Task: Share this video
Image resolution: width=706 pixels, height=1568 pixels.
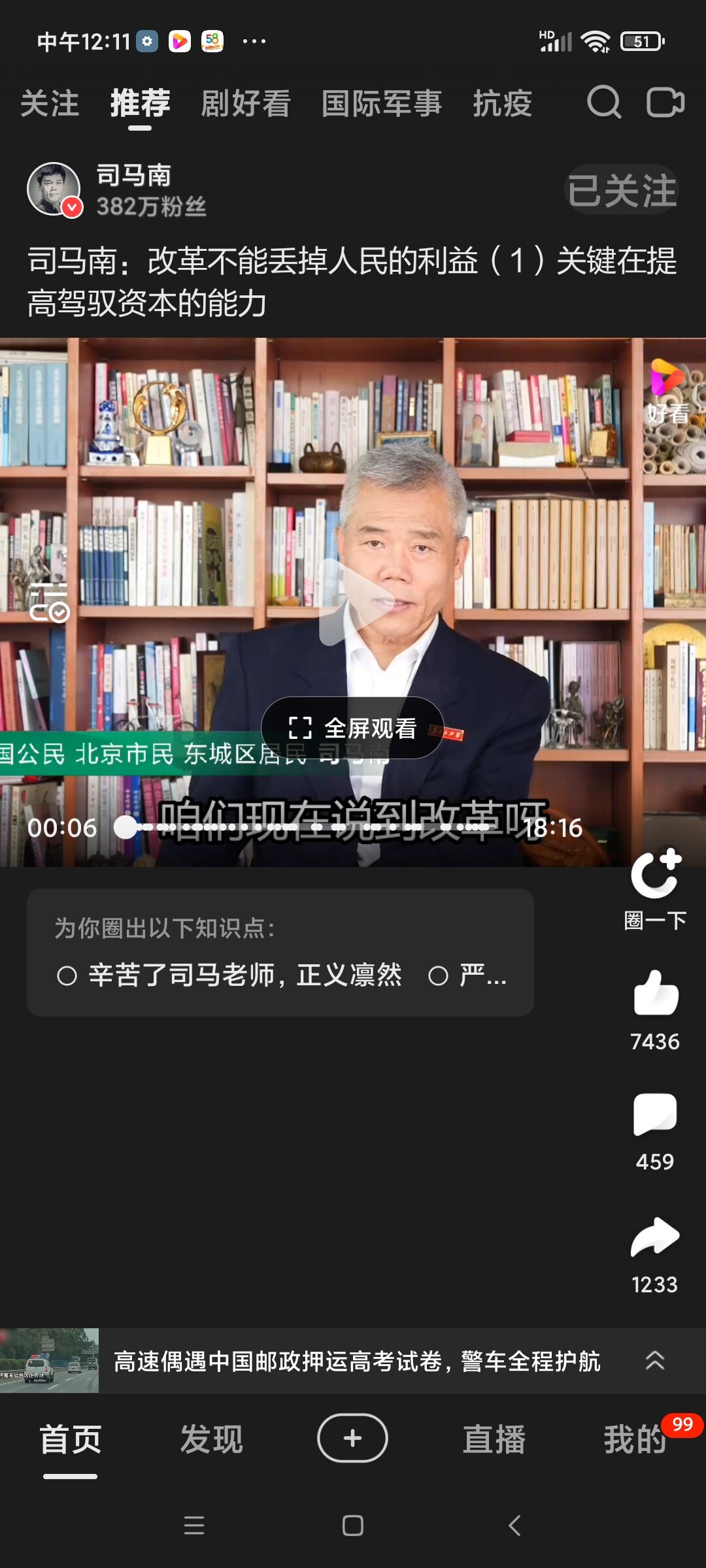Action: (x=654, y=1237)
